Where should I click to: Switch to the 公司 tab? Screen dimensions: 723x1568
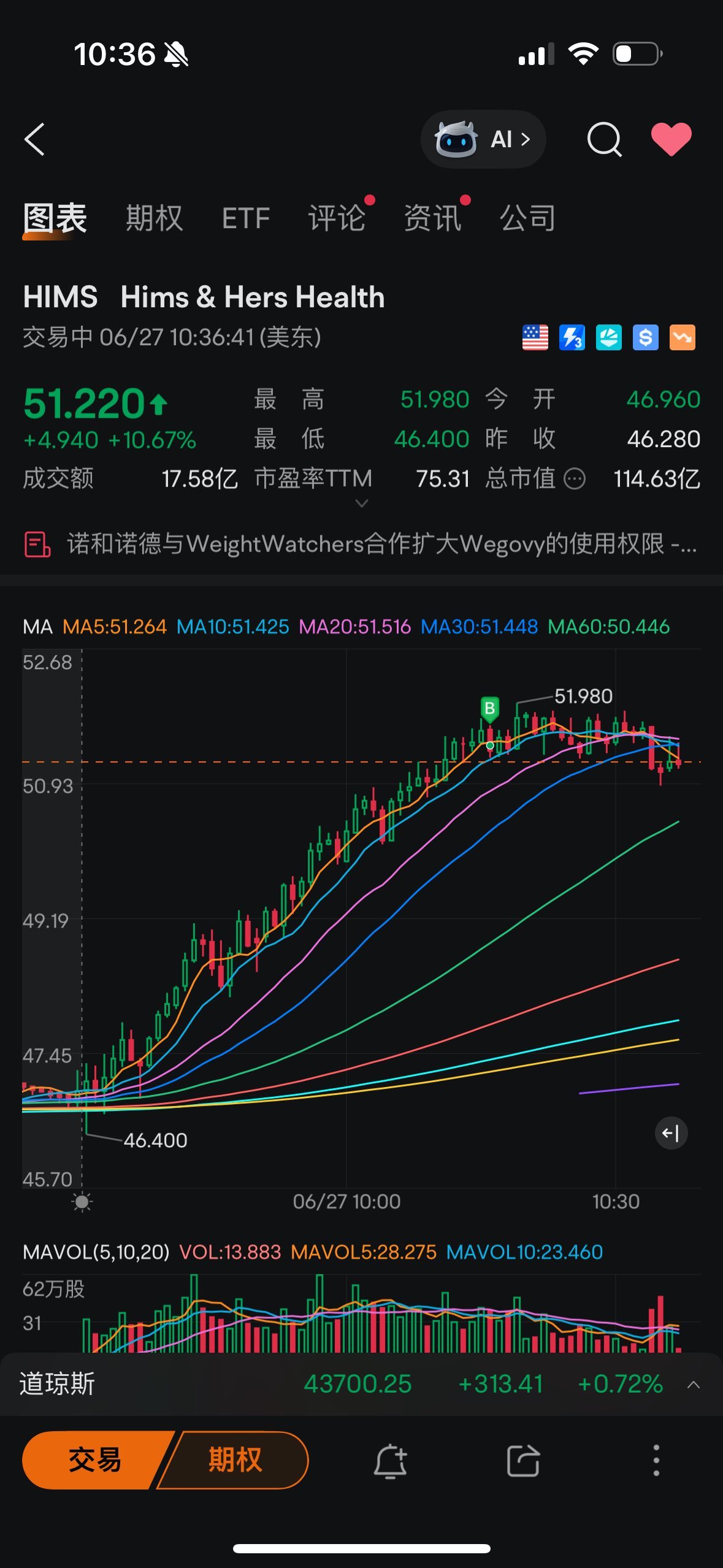pos(528,218)
